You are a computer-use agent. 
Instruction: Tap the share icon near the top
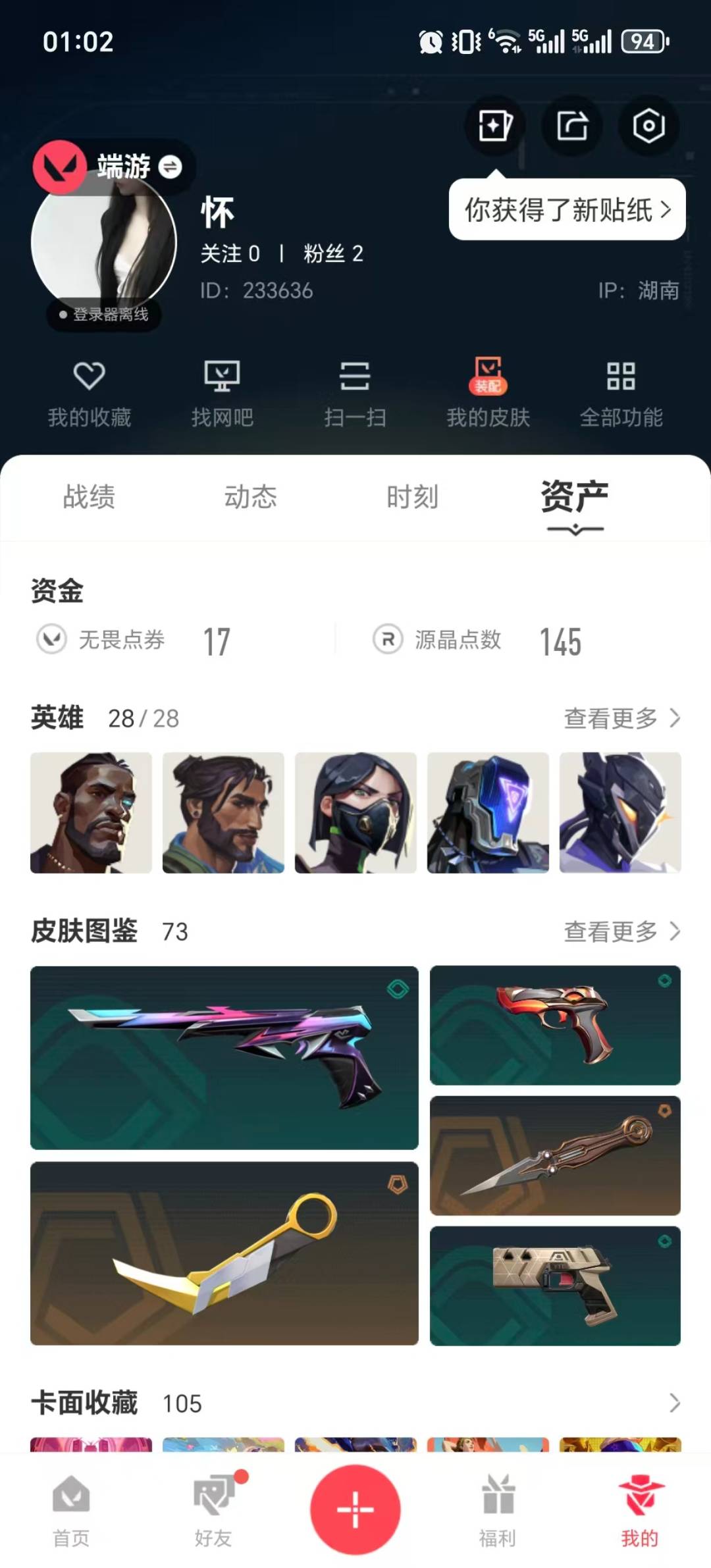coord(571,126)
